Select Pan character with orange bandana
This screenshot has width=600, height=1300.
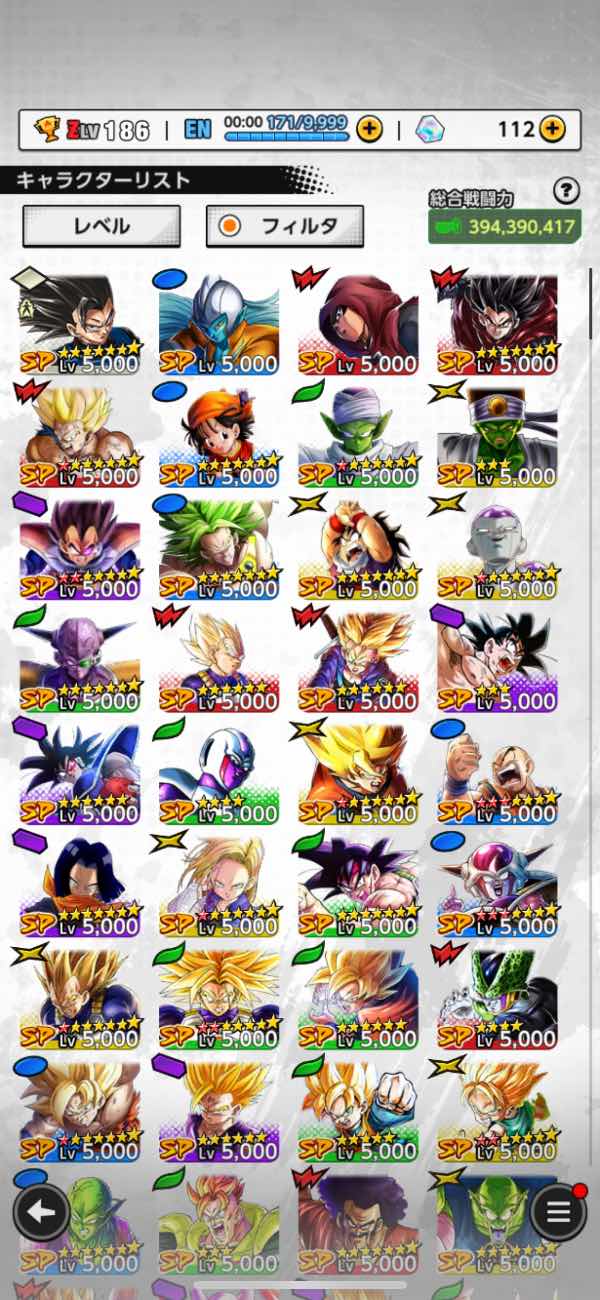[218, 436]
